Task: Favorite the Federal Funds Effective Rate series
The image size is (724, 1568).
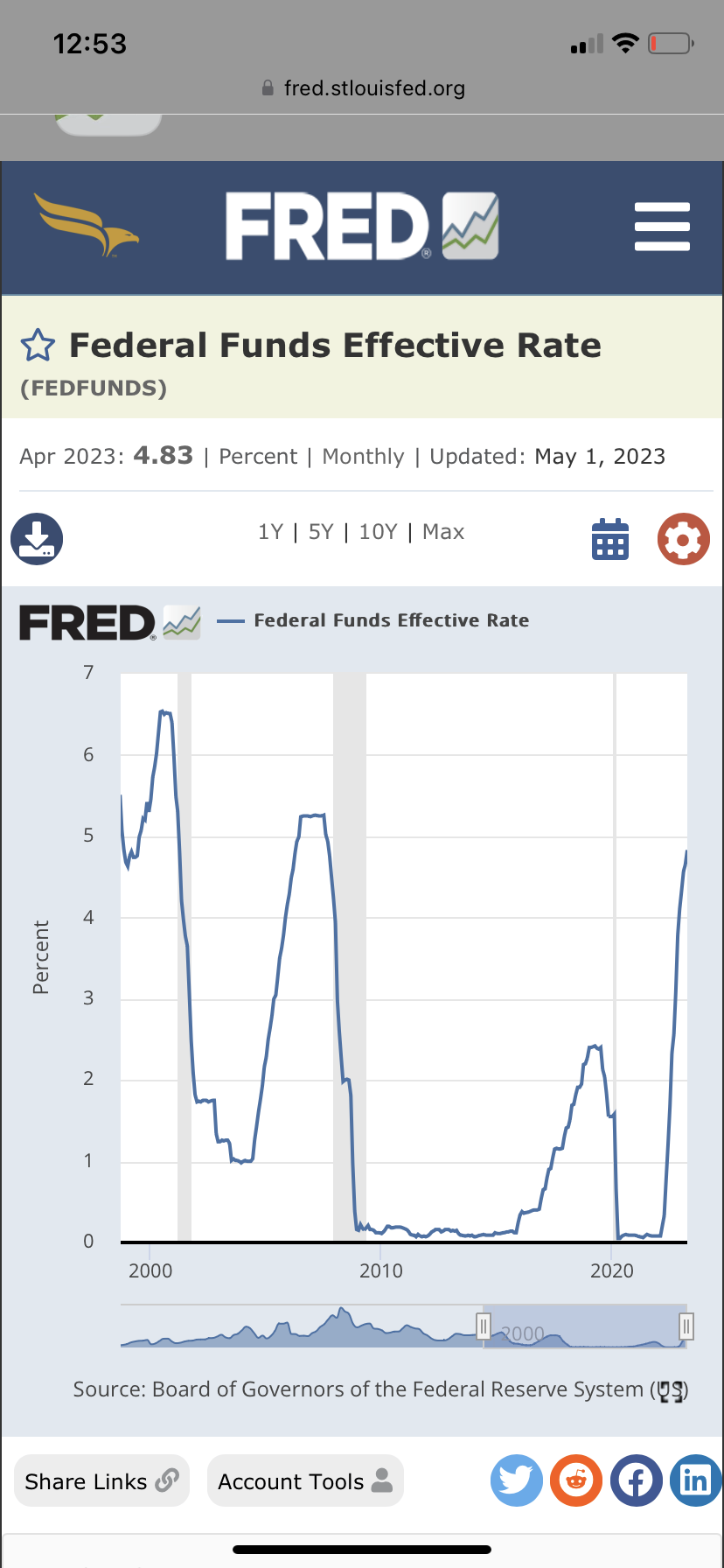Action: coord(38,346)
